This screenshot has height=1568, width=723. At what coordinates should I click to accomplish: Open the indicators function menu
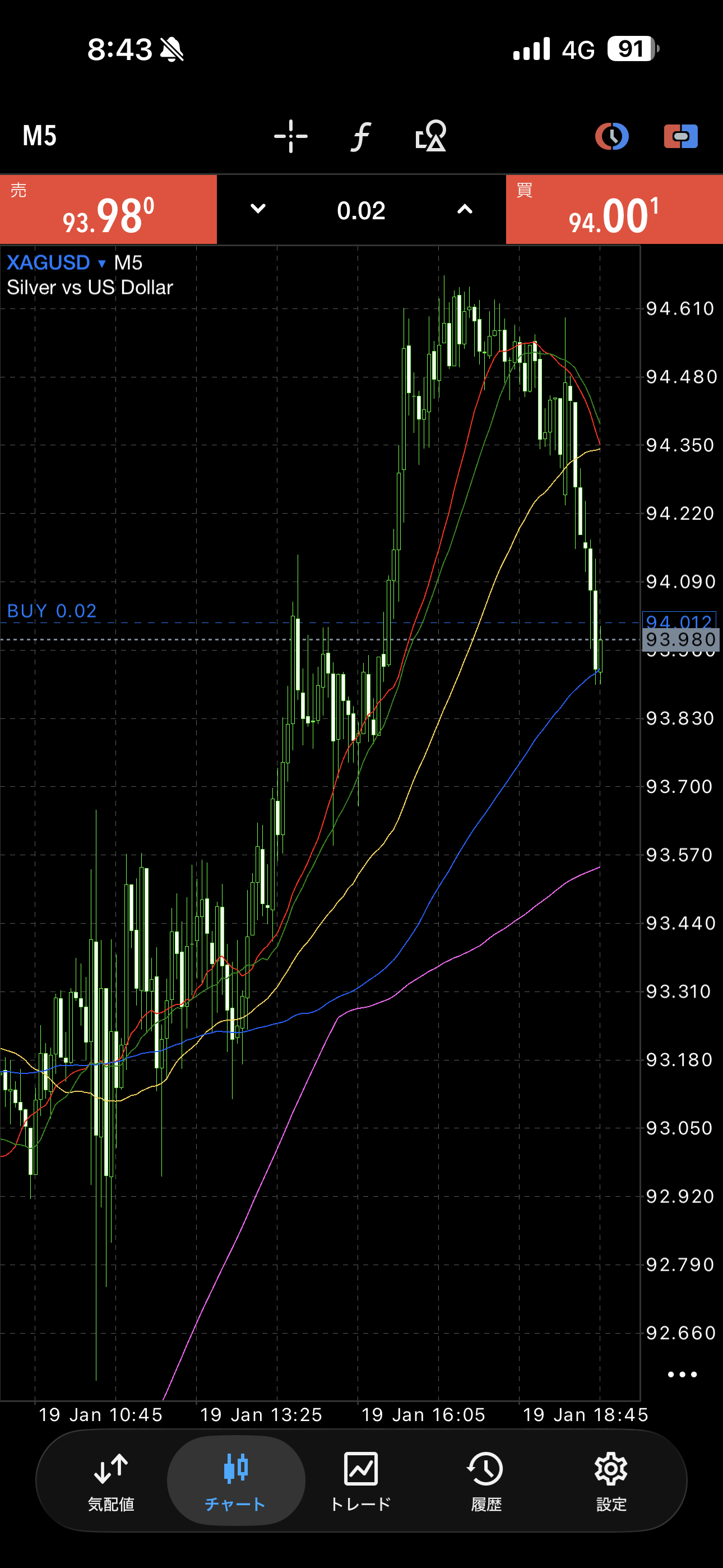361,136
